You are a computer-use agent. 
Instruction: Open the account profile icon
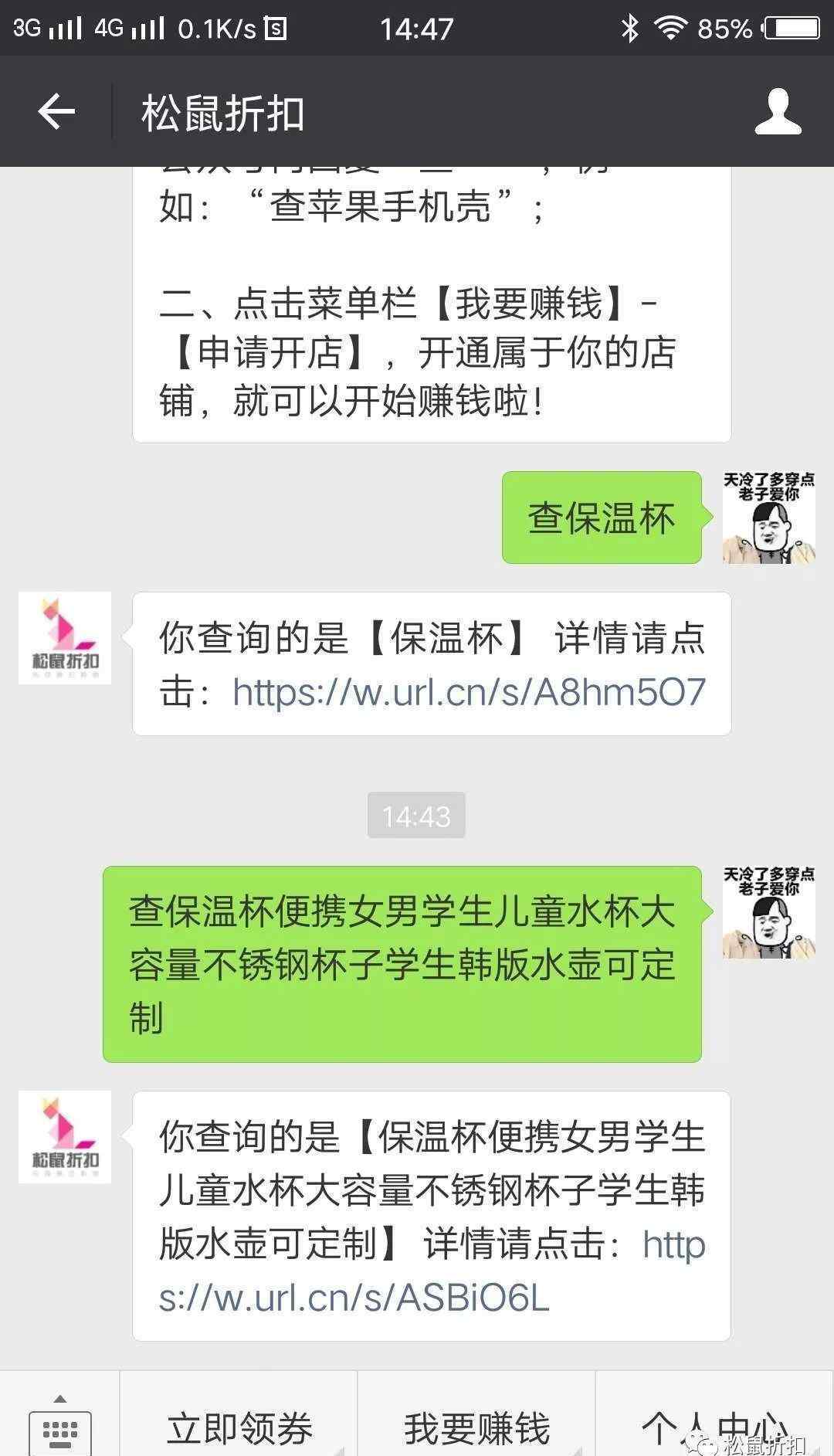click(778, 113)
